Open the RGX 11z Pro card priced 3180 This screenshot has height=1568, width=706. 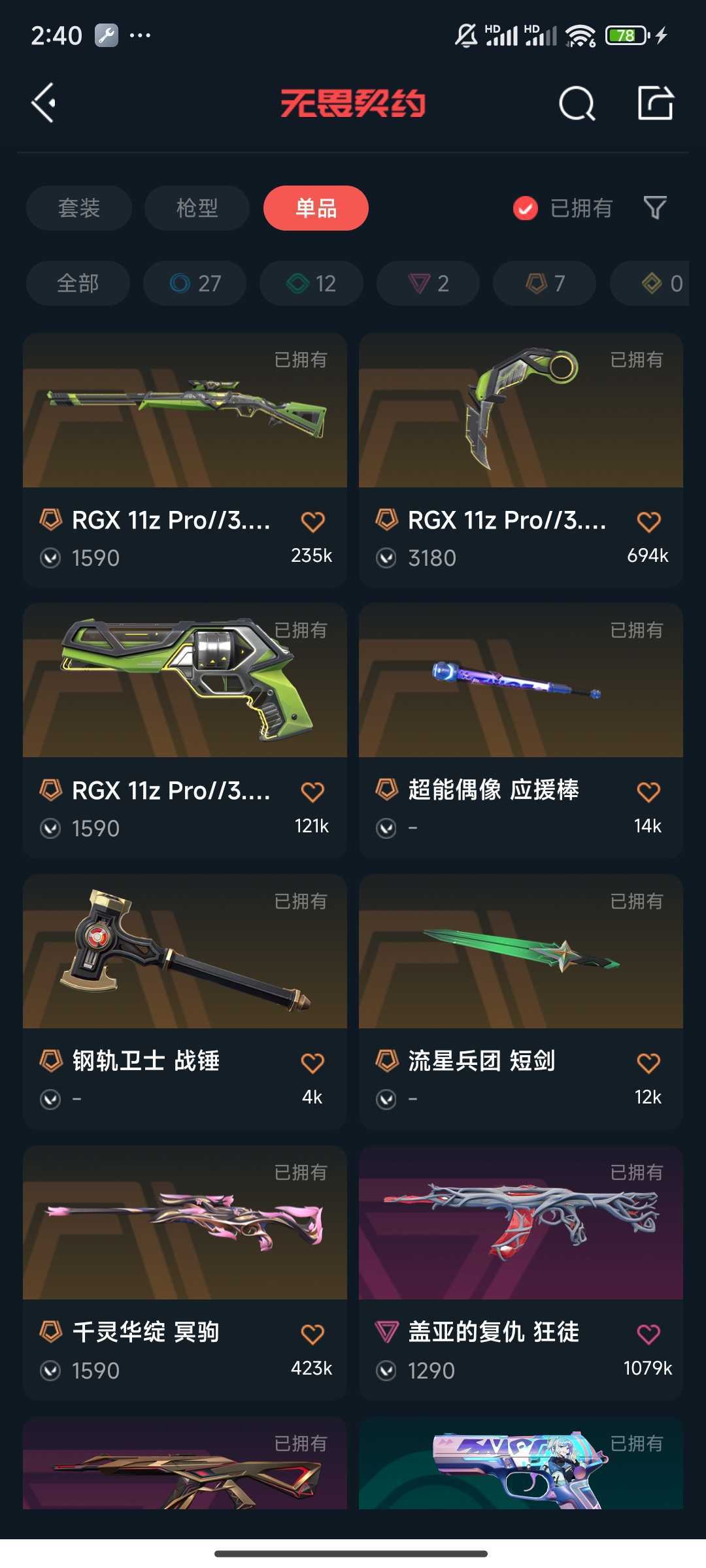coord(521,460)
